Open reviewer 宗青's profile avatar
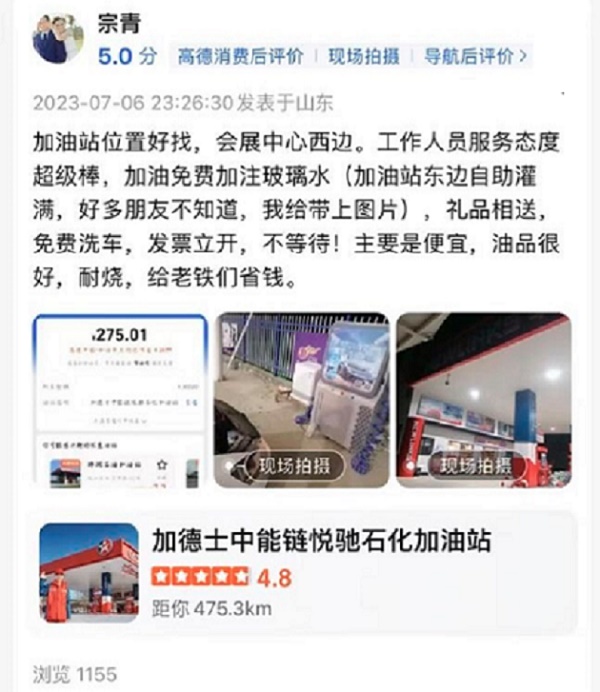 pyautogui.click(x=57, y=39)
